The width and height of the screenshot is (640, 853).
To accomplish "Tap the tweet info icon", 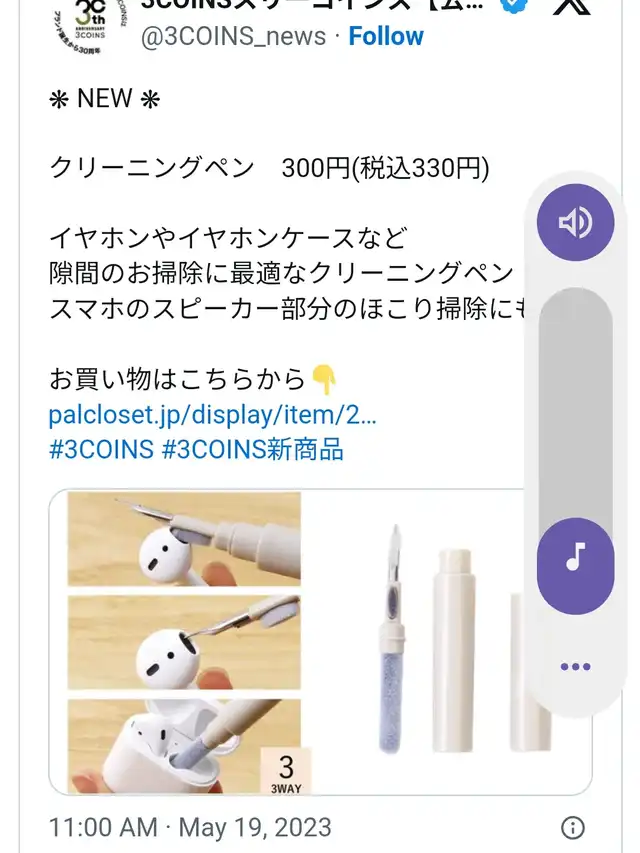I will 573,828.
